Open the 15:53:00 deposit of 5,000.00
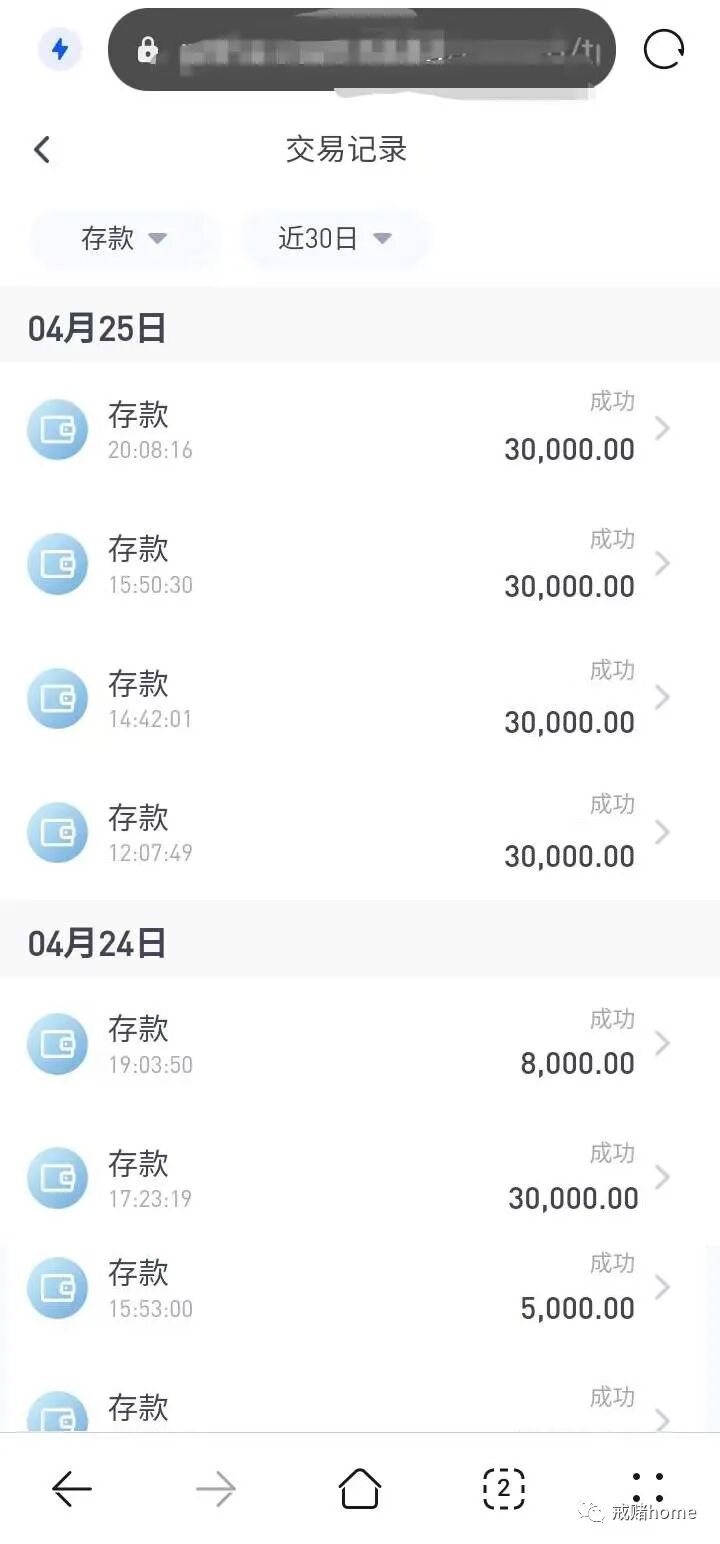This screenshot has width=720, height=1544. tap(360, 1288)
